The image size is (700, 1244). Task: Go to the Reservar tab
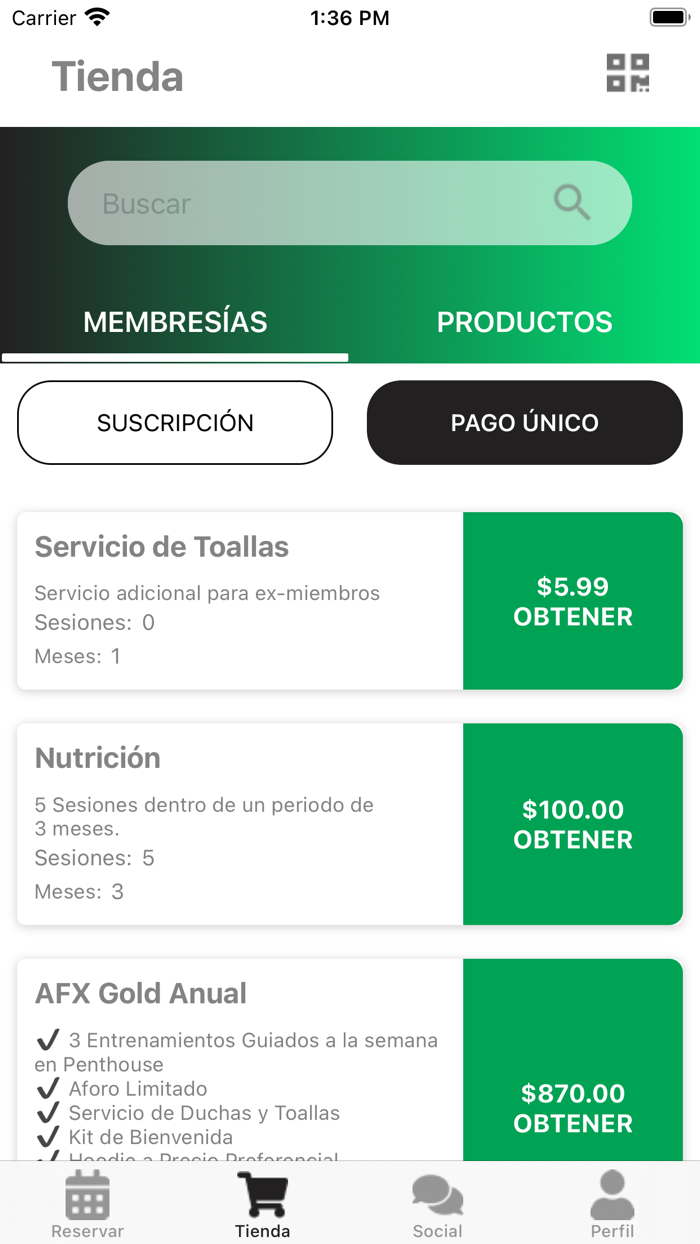point(87,1204)
